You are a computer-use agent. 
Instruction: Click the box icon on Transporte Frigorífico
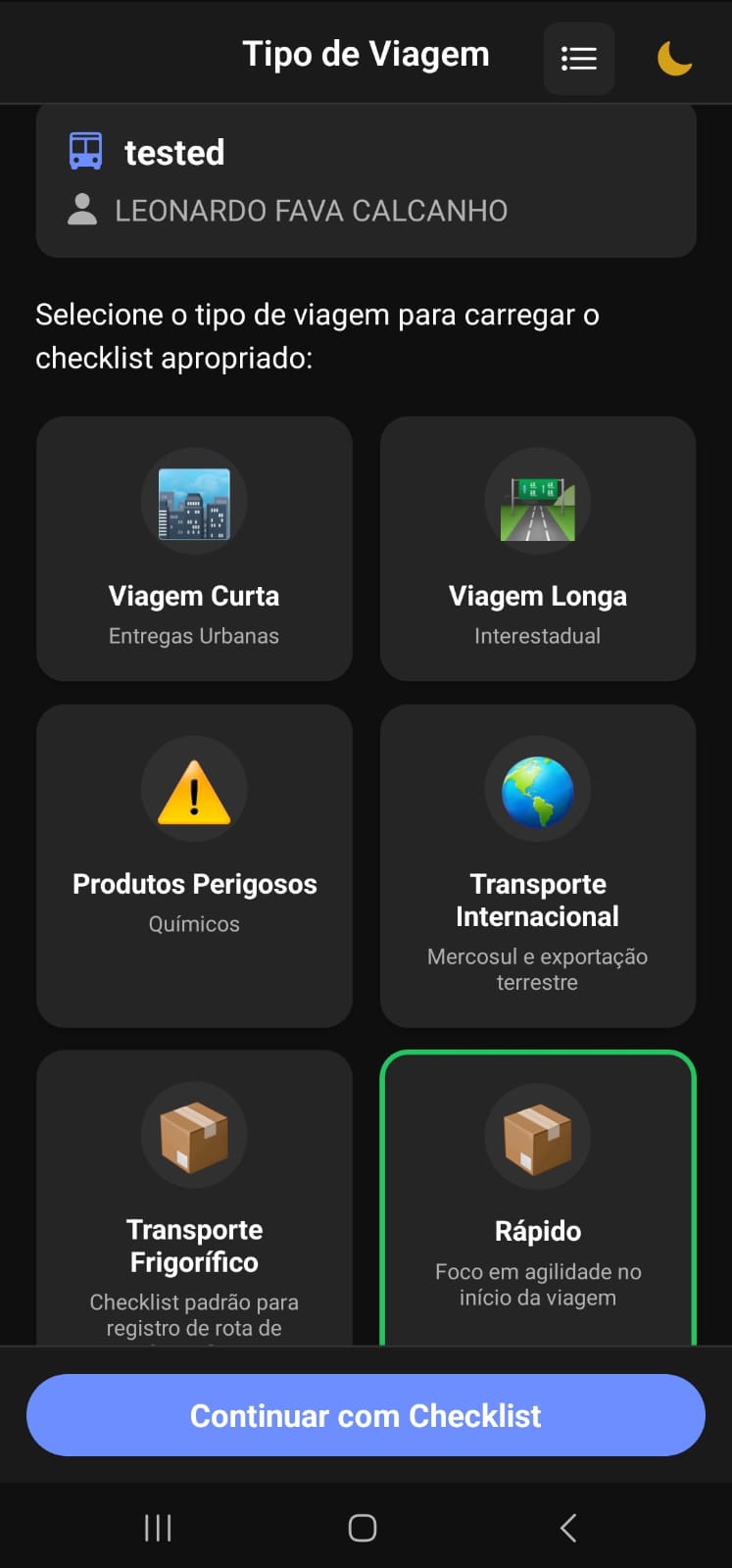(193, 1136)
